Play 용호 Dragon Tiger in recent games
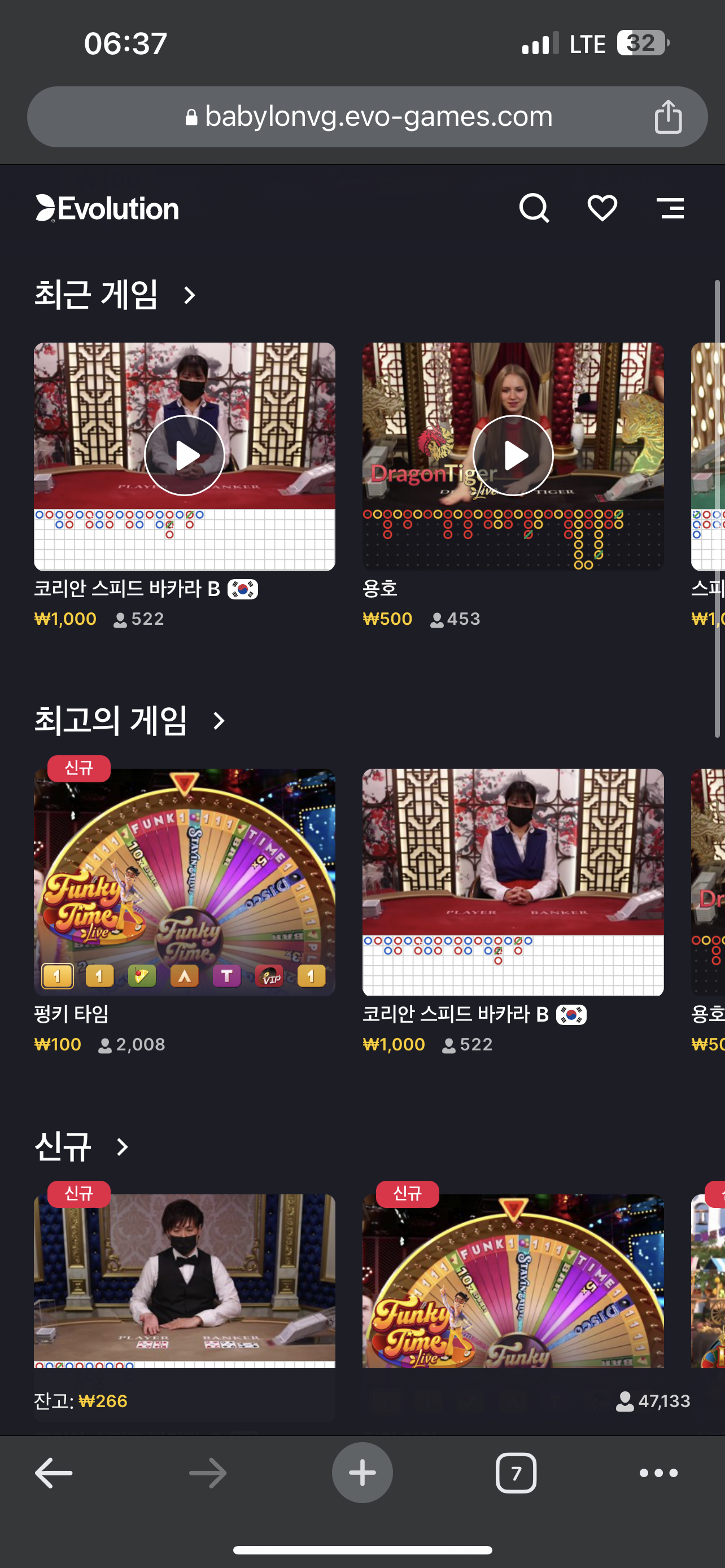The height and width of the screenshot is (1568, 725). tap(513, 455)
